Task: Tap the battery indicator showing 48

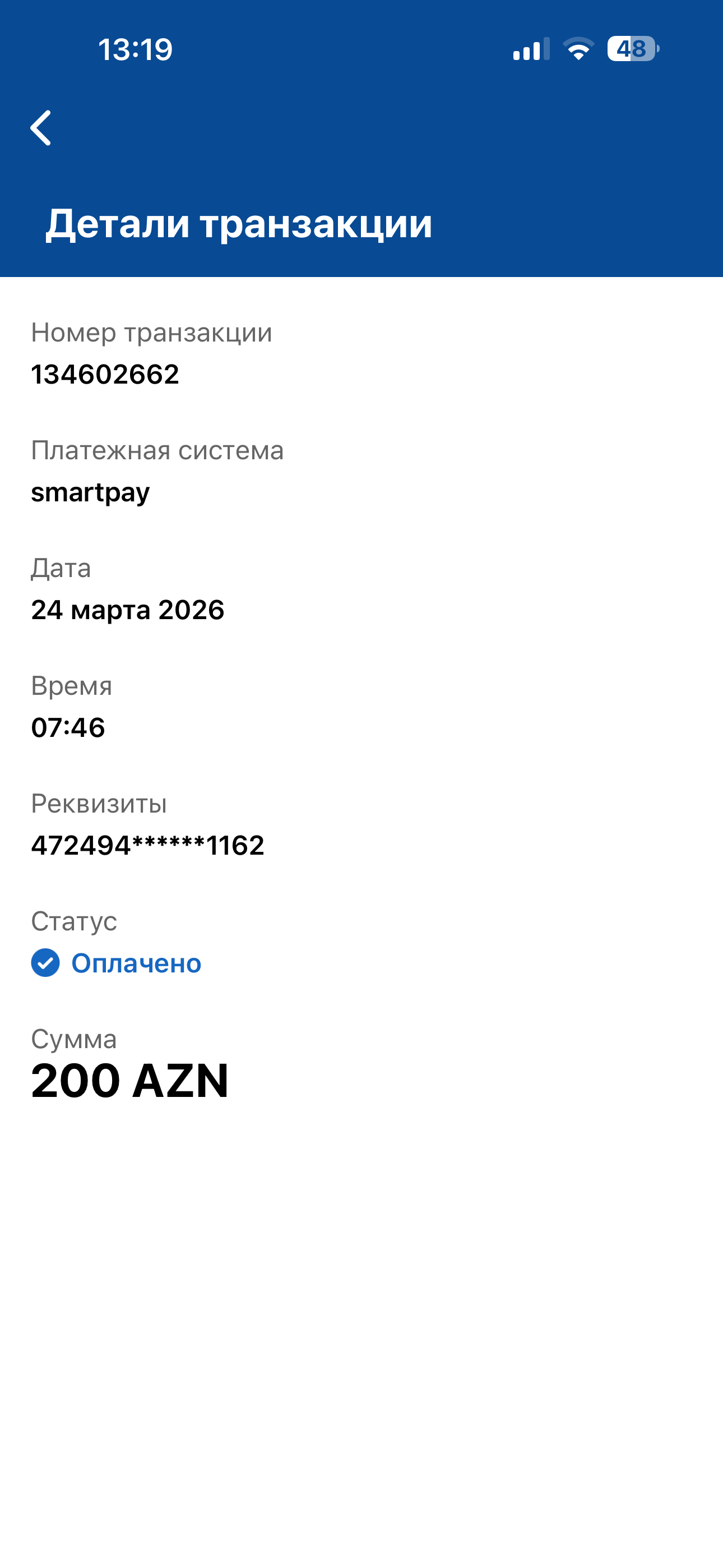Action: [x=631, y=49]
